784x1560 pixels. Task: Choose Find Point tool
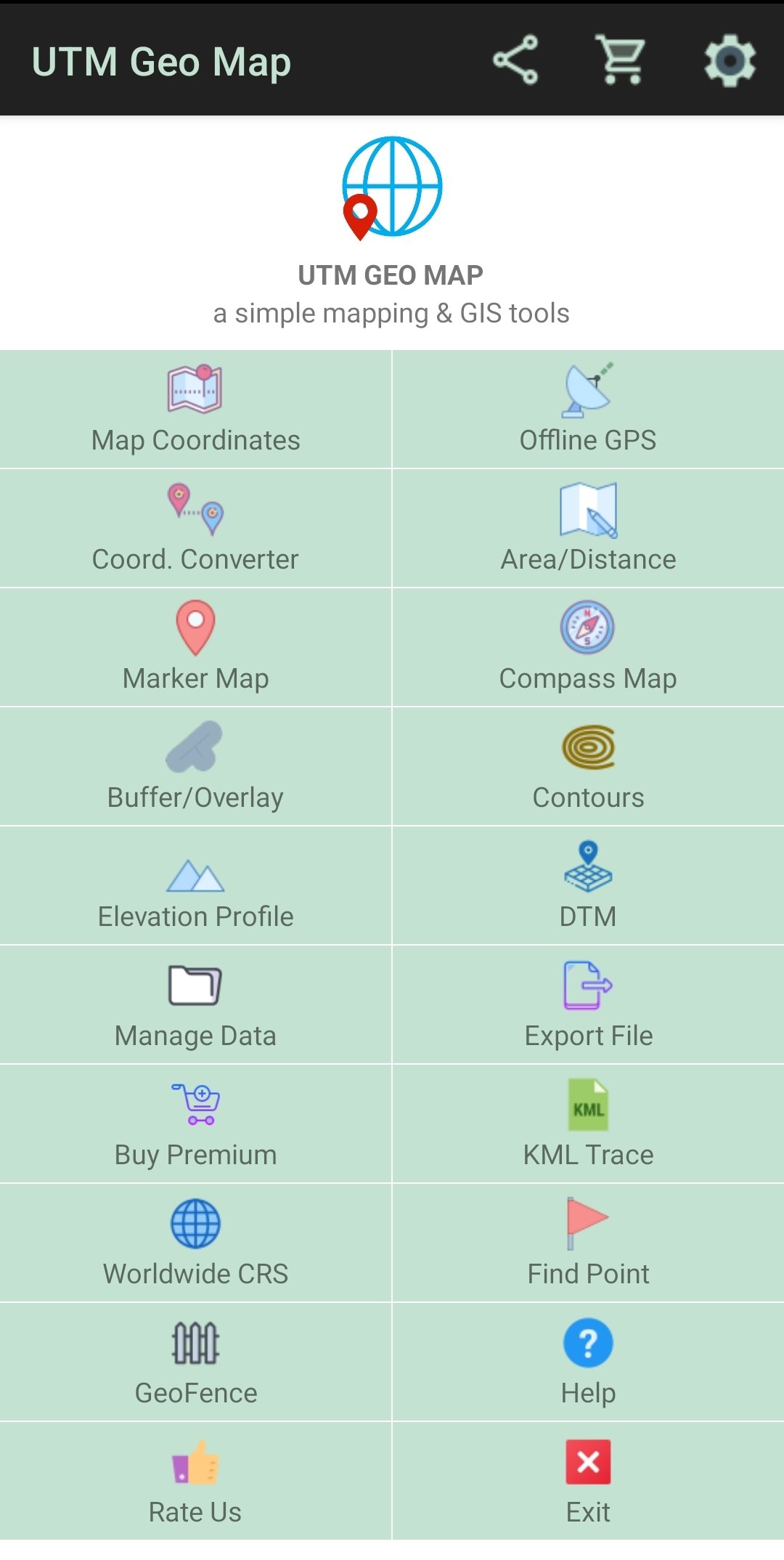(x=588, y=1243)
